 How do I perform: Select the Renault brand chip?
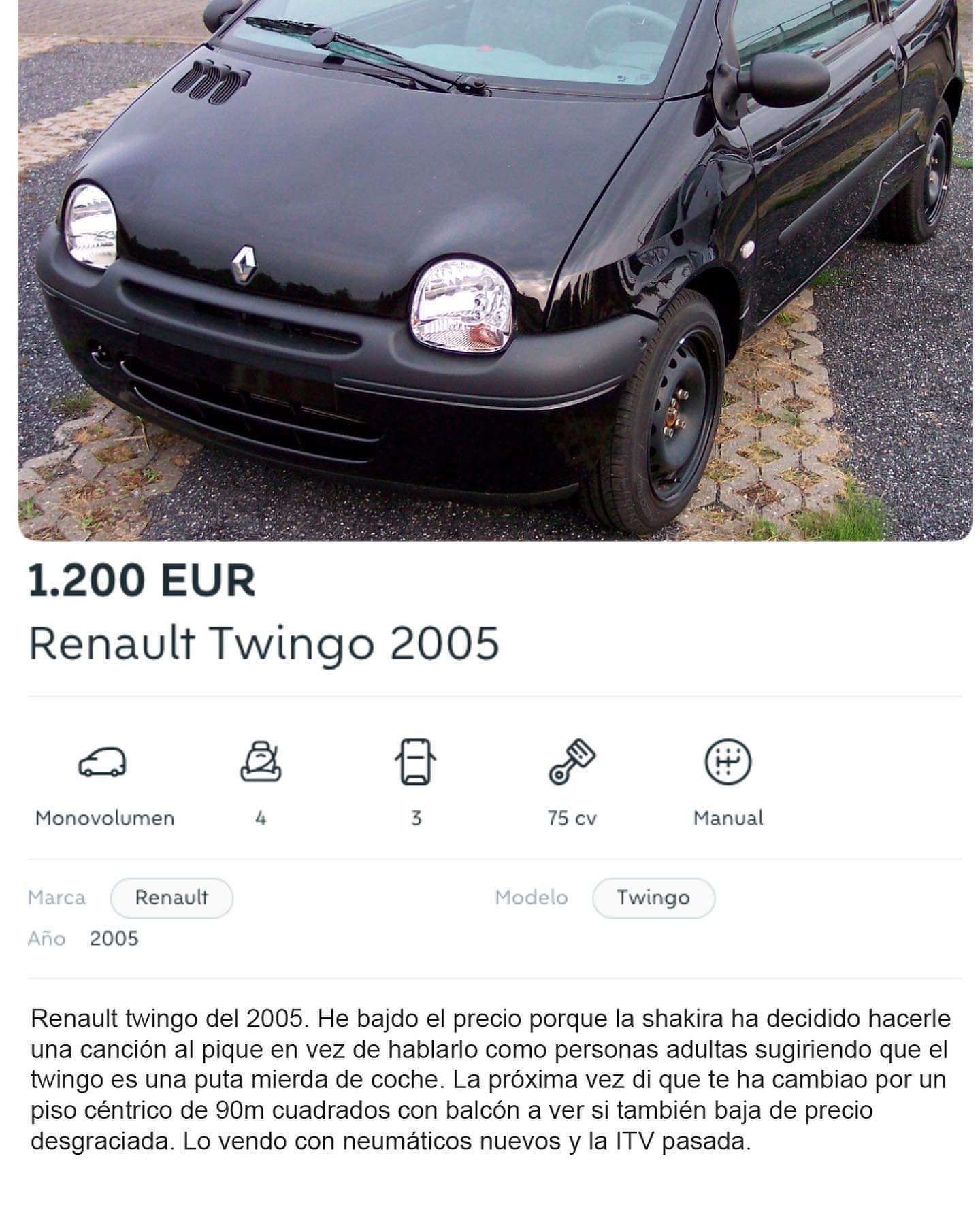171,897
